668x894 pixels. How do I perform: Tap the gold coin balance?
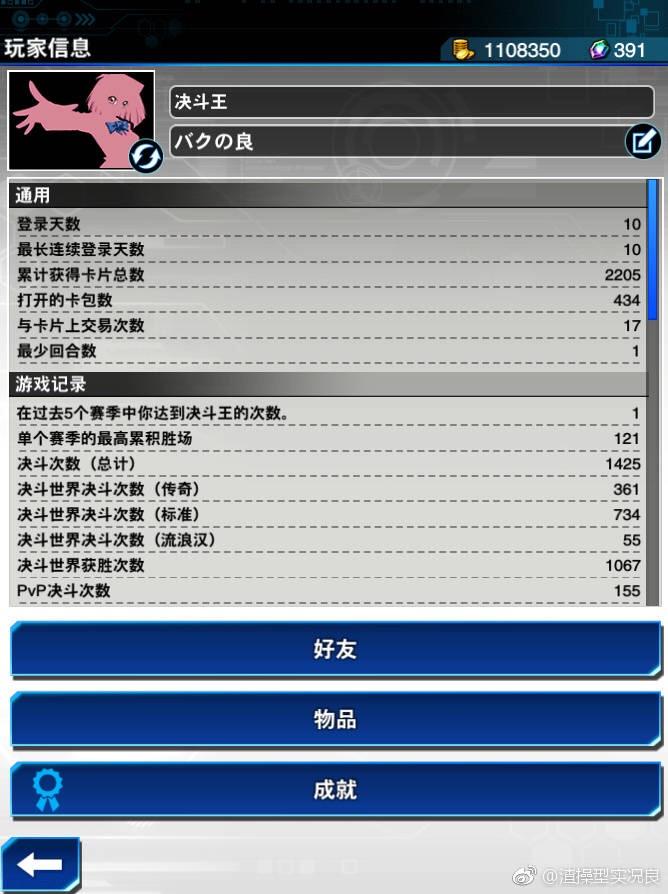(507, 50)
